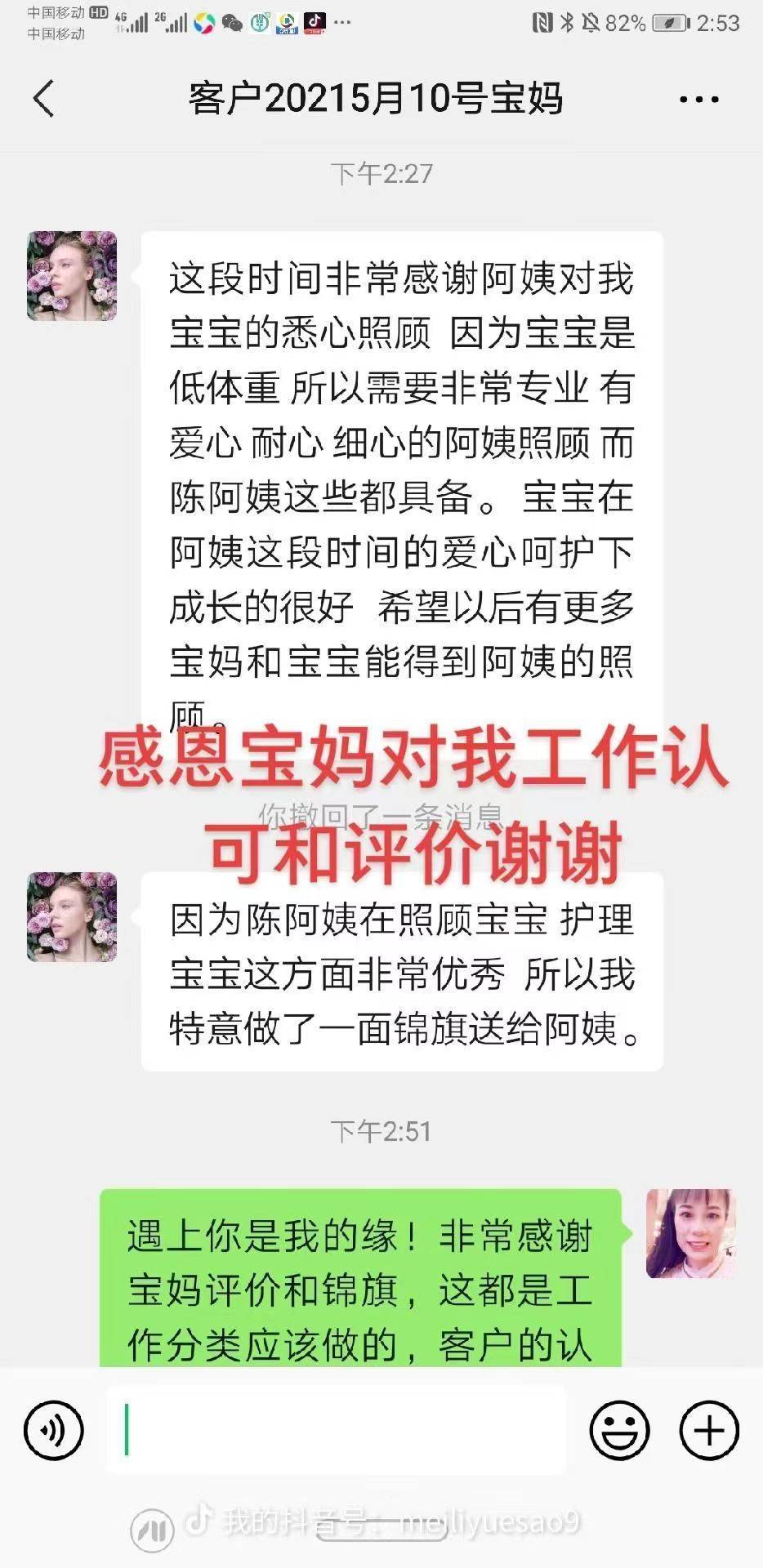Open my own avatar beside the green message
Viewport: 763px width, 1568px height.
click(x=690, y=1233)
